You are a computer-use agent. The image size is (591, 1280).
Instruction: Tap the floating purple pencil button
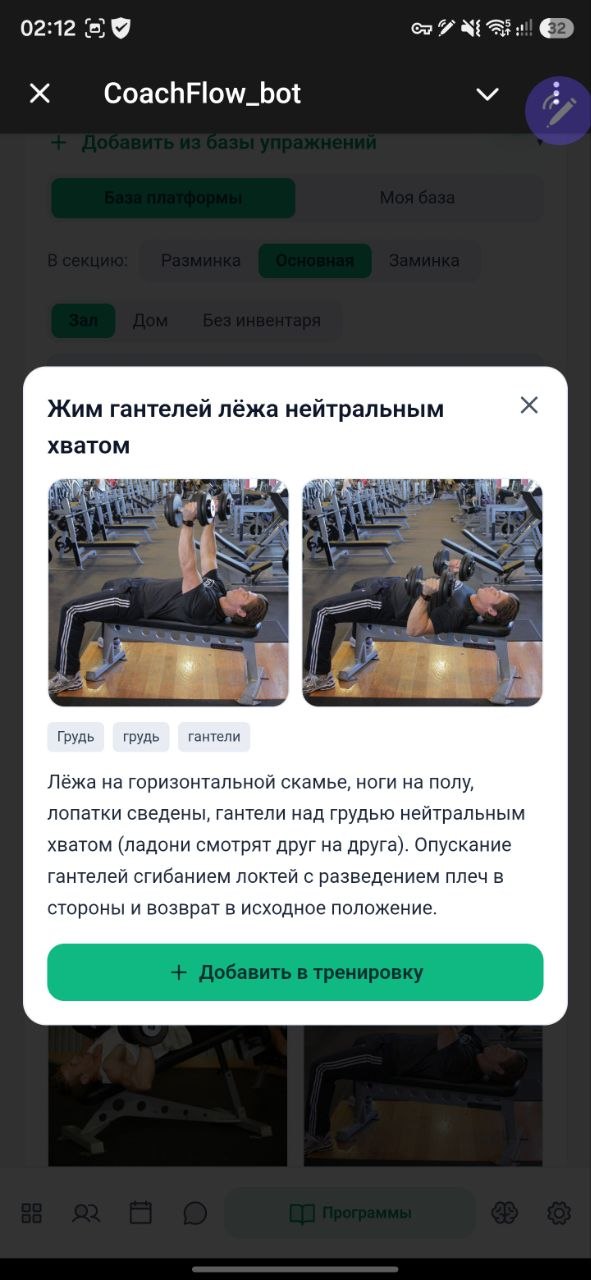559,110
